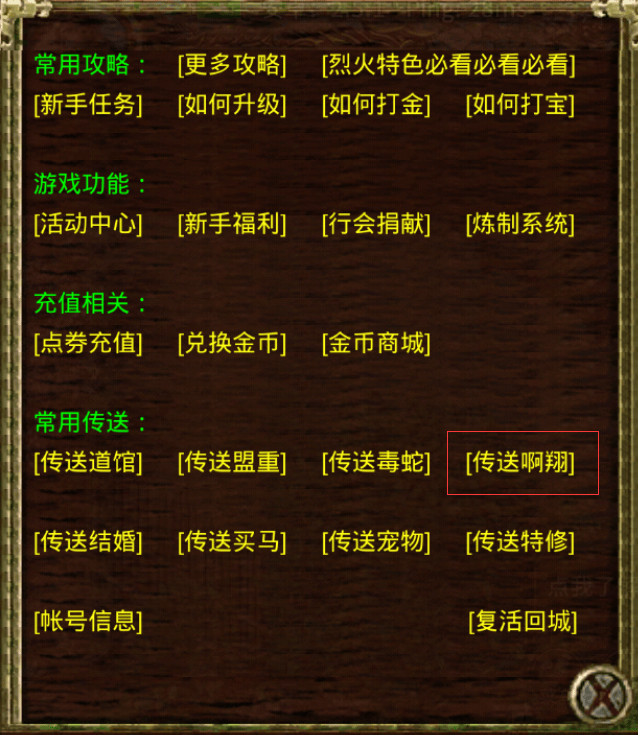Open [活动中心] activity center

point(88,224)
